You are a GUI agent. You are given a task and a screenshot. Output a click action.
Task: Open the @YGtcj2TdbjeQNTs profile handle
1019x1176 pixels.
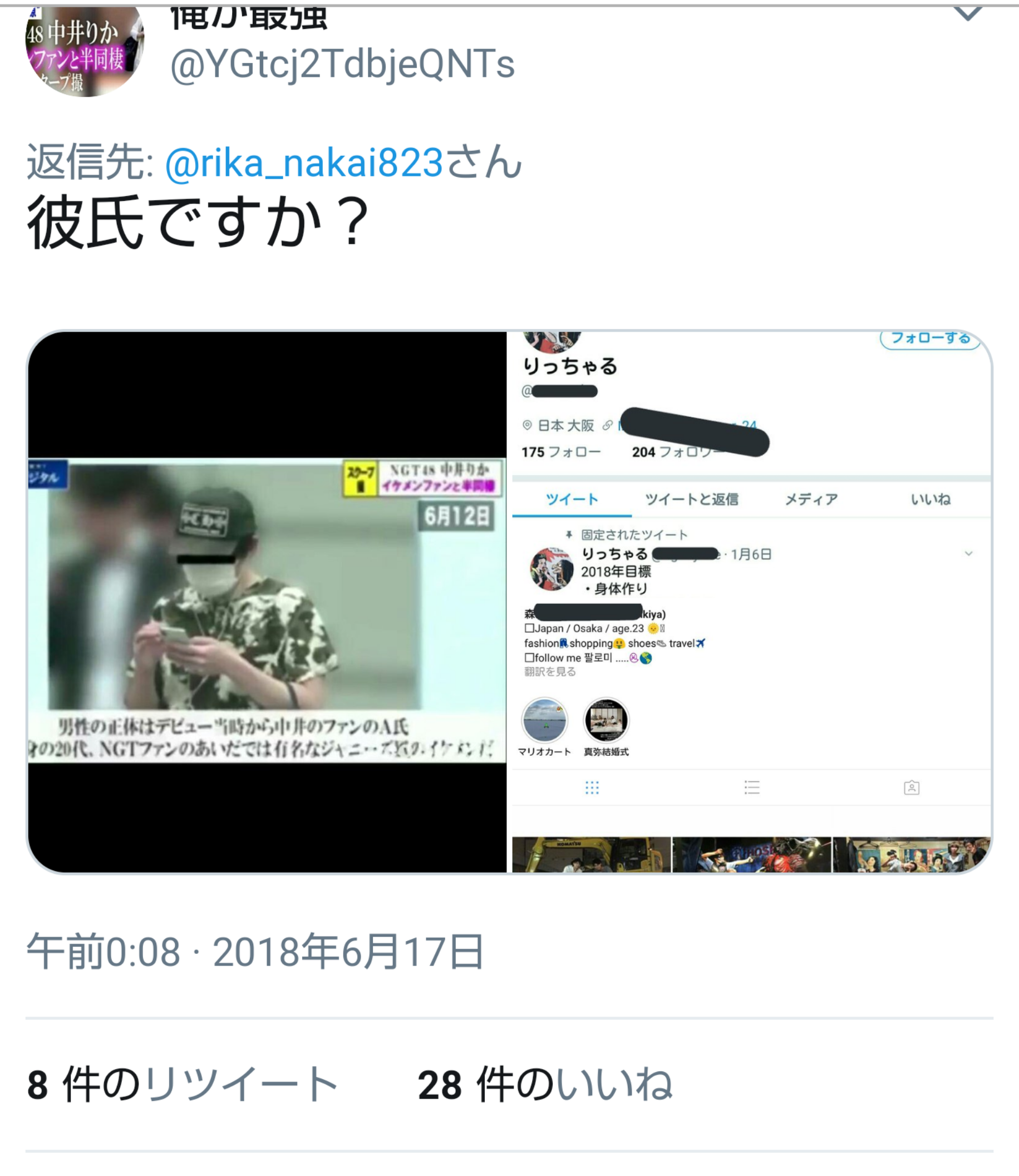coord(342,63)
